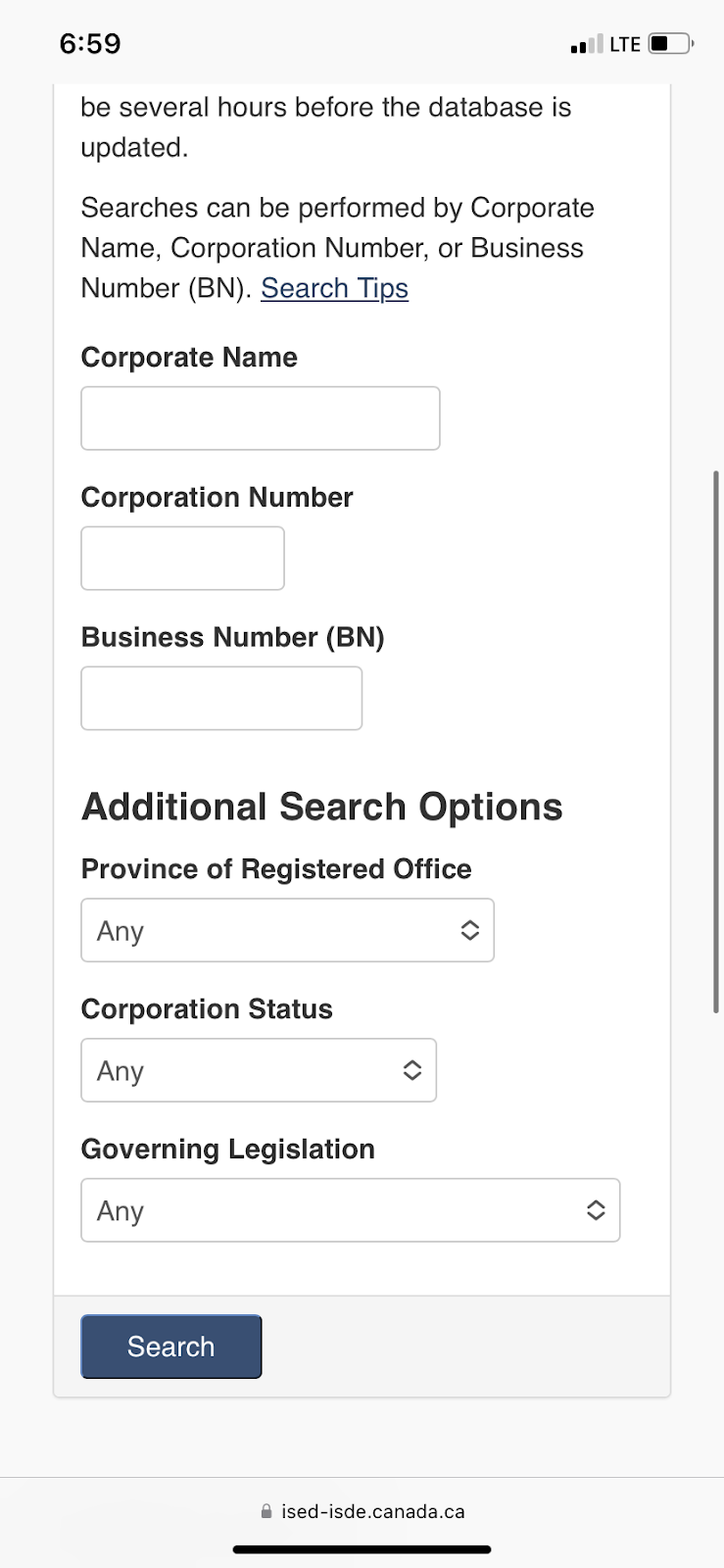The image size is (724, 1568).
Task: Tap the Search button
Action: (x=171, y=1347)
